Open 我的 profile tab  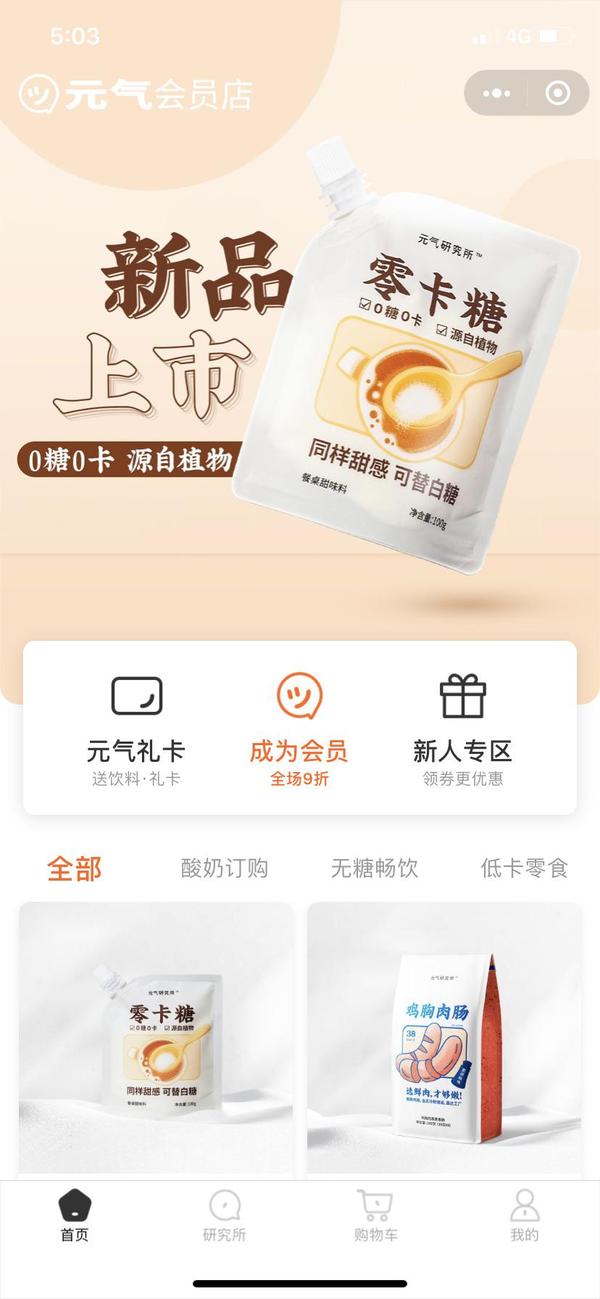(x=524, y=1215)
